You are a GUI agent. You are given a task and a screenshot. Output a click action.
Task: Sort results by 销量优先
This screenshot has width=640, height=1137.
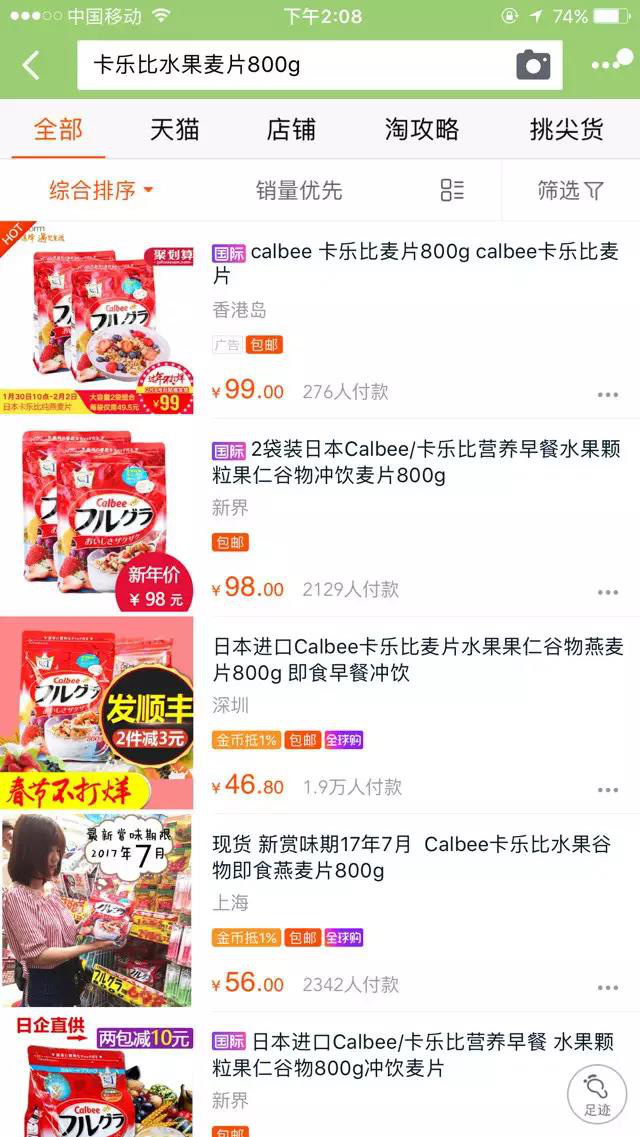tap(299, 190)
